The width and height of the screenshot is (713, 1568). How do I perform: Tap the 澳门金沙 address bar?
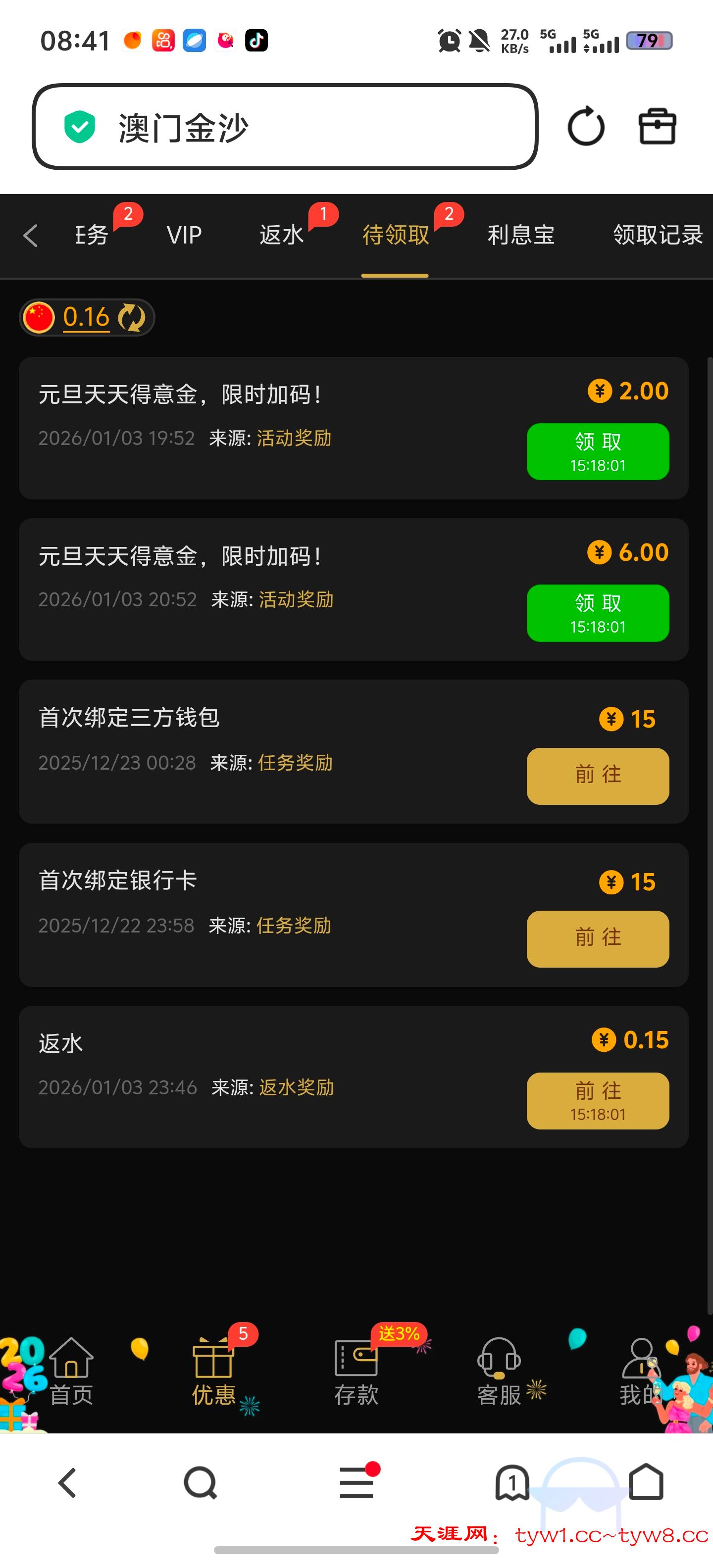pyautogui.click(x=285, y=127)
